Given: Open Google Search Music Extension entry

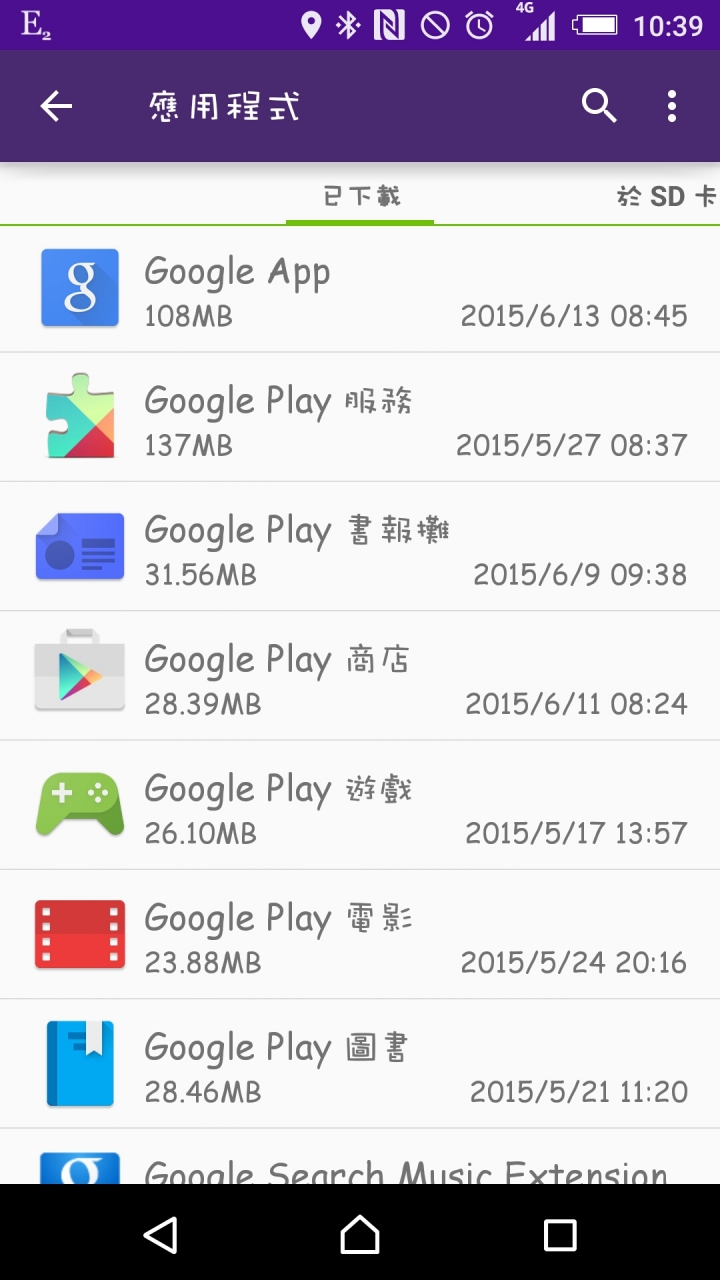Looking at the screenshot, I should click(360, 1157).
